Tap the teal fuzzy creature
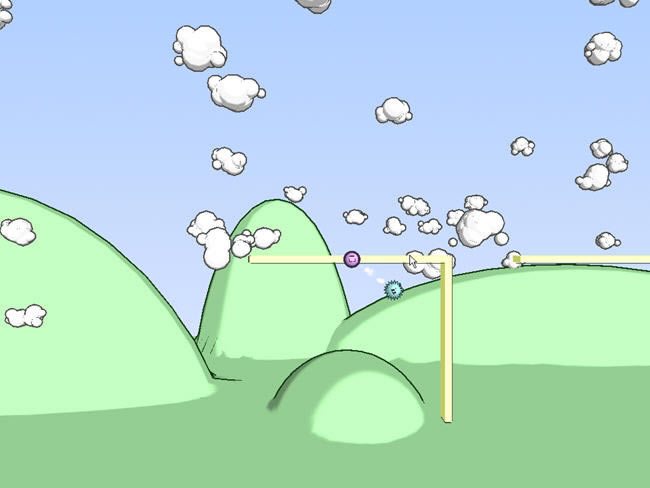The height and width of the screenshot is (488, 650). (393, 290)
